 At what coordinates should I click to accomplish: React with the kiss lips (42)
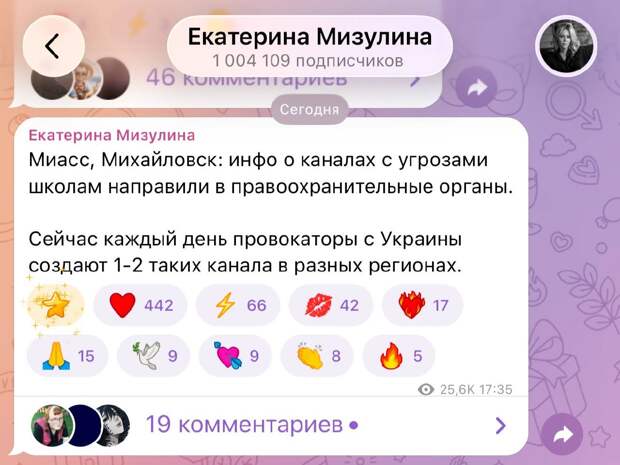click(x=333, y=305)
